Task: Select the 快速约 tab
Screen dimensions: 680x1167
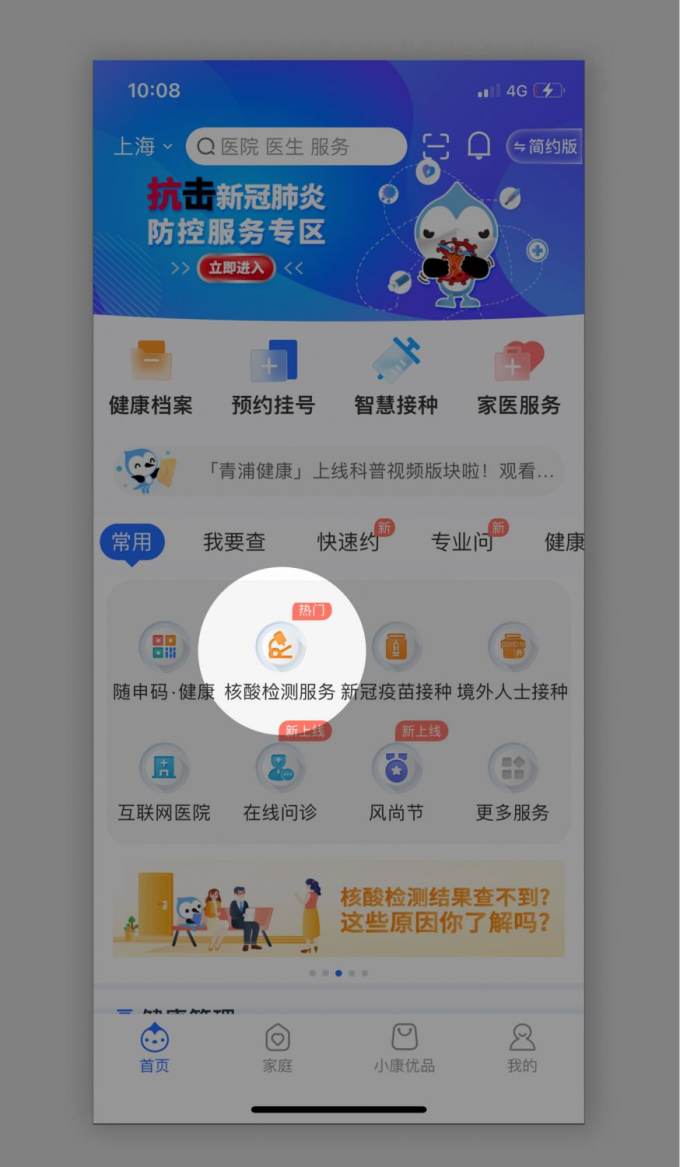Action: click(x=348, y=542)
